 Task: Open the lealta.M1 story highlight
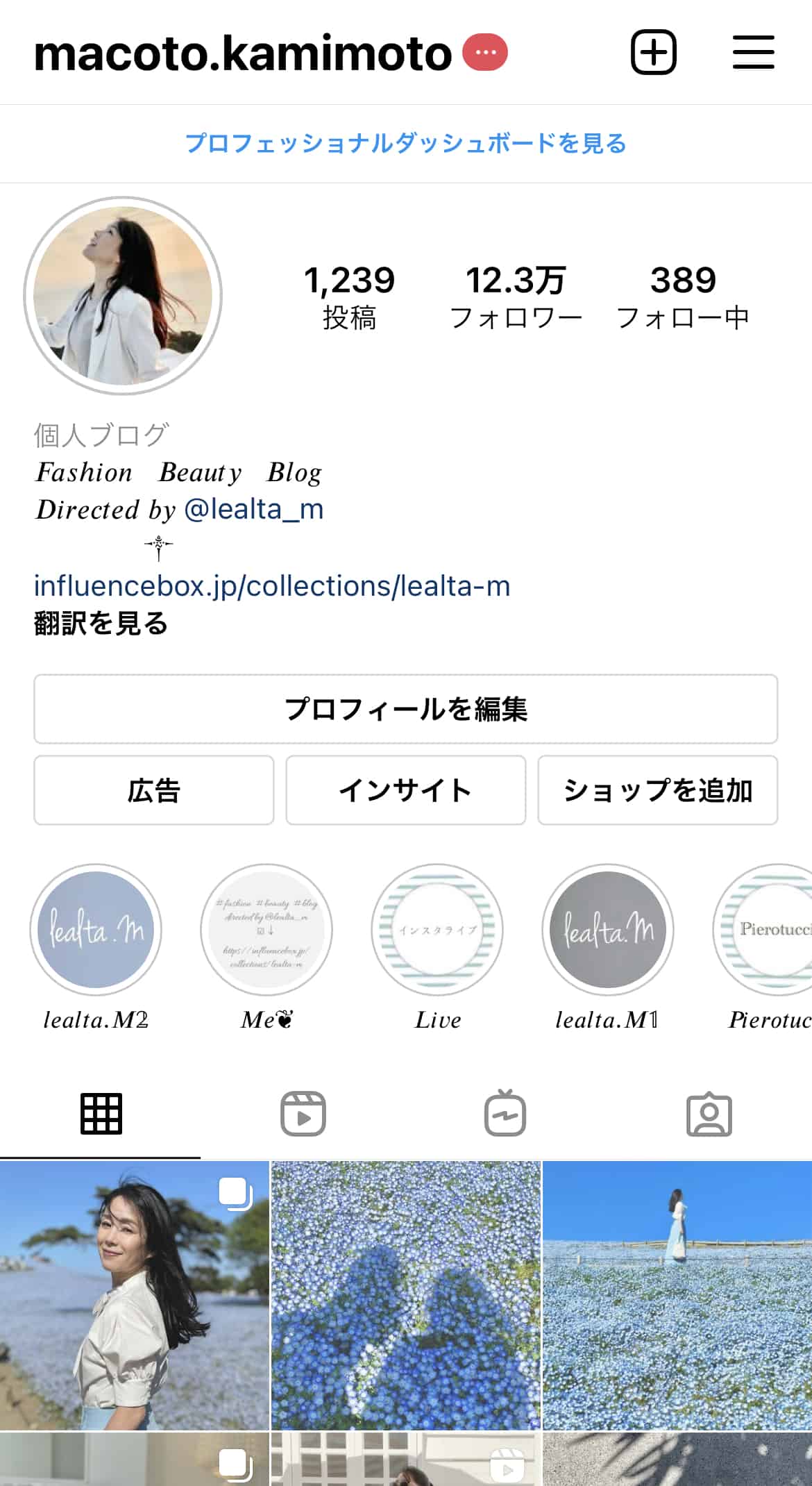[x=607, y=930]
